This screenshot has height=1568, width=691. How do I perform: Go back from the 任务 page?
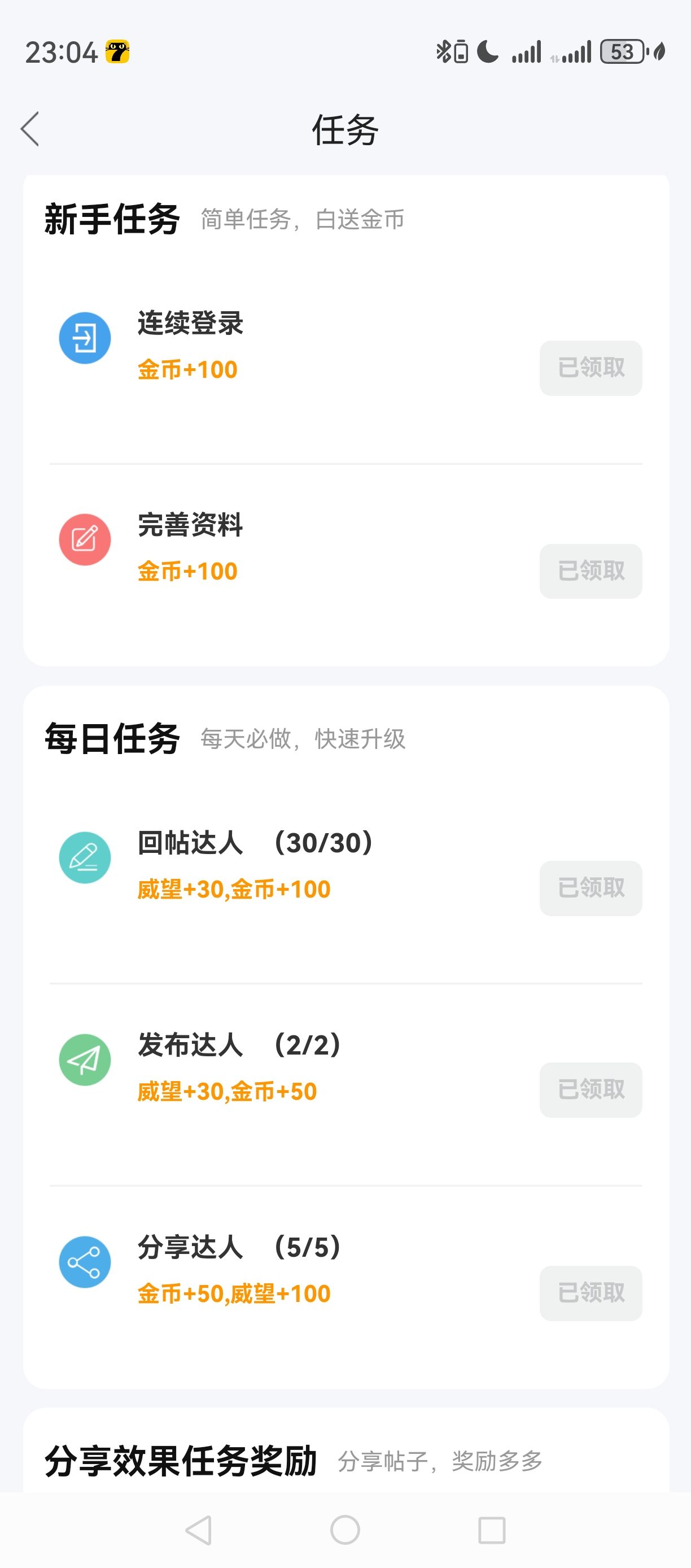30,129
